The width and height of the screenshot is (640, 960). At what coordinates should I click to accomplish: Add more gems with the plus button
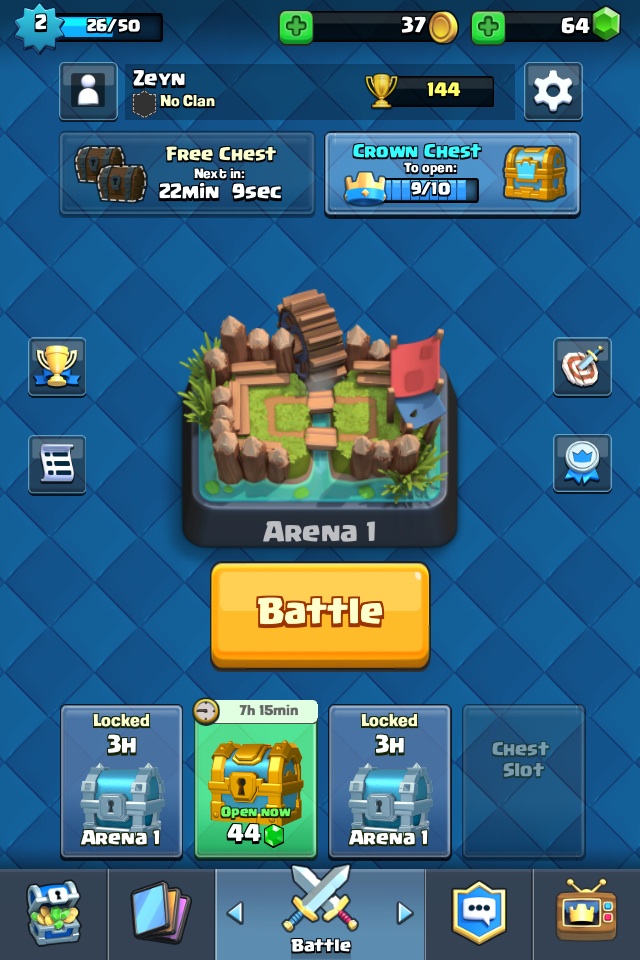point(488,27)
